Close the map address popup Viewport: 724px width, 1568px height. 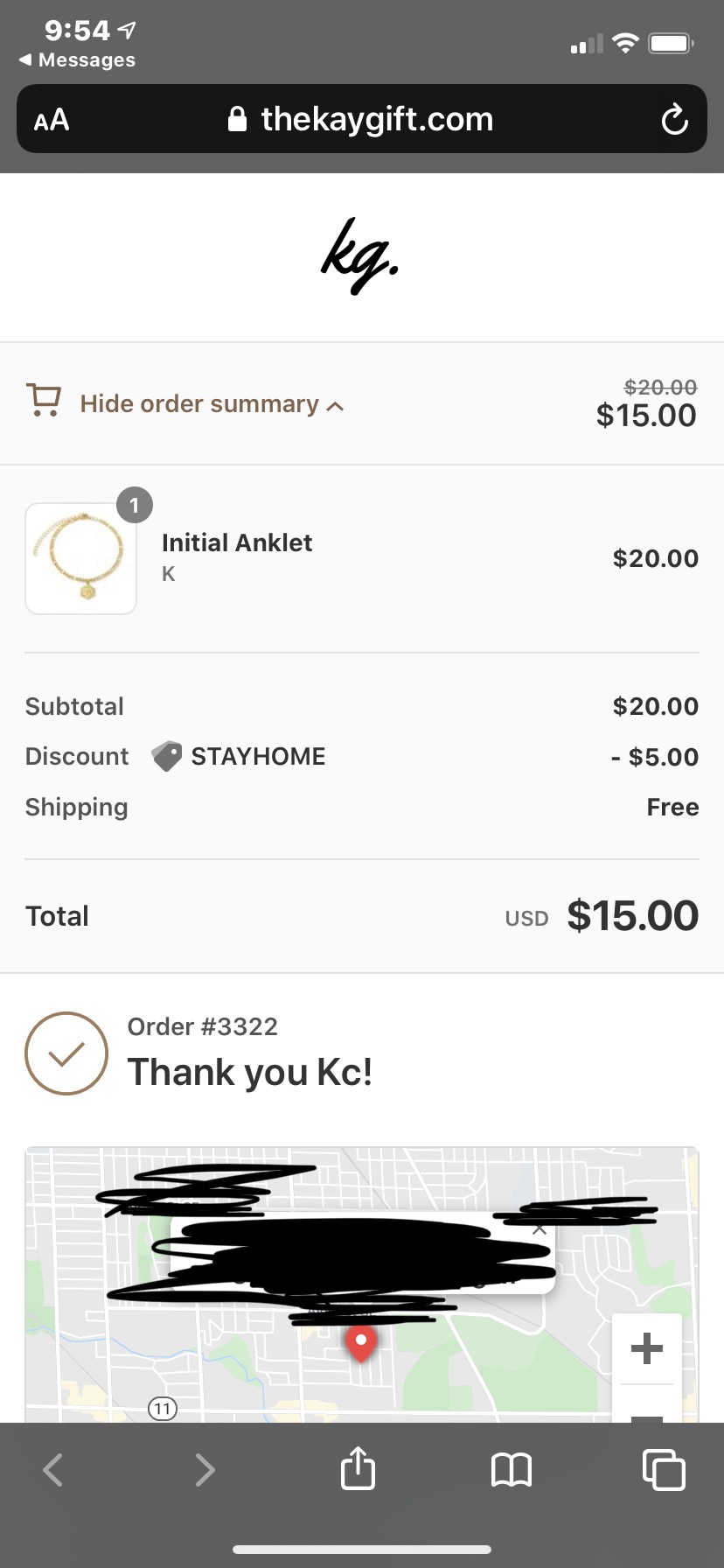[x=540, y=1228]
